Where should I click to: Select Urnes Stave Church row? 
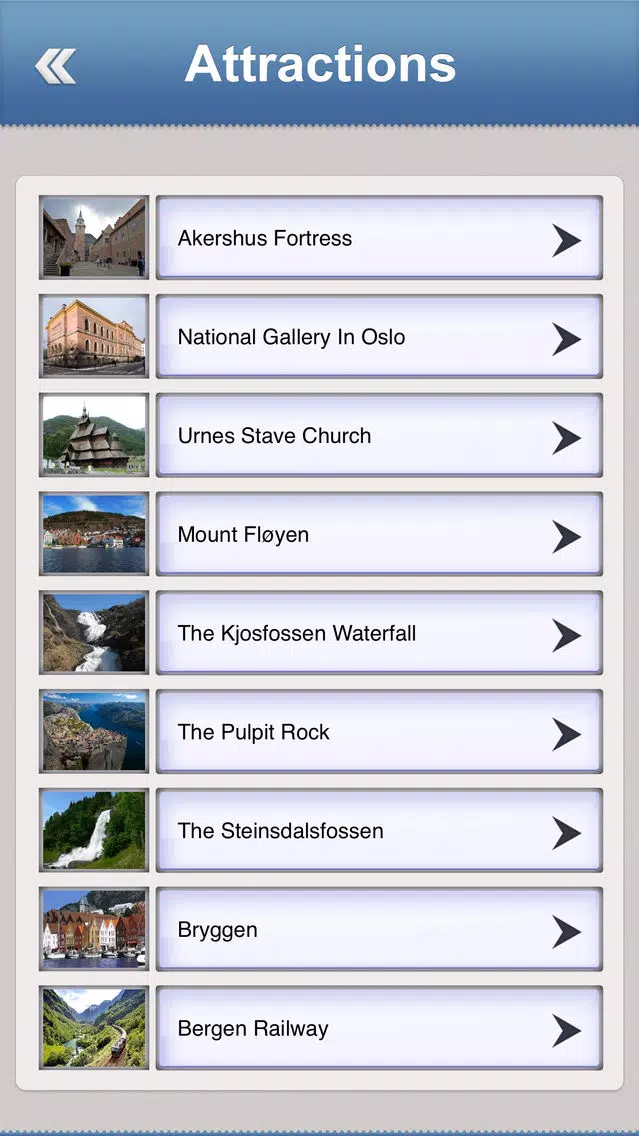click(379, 436)
